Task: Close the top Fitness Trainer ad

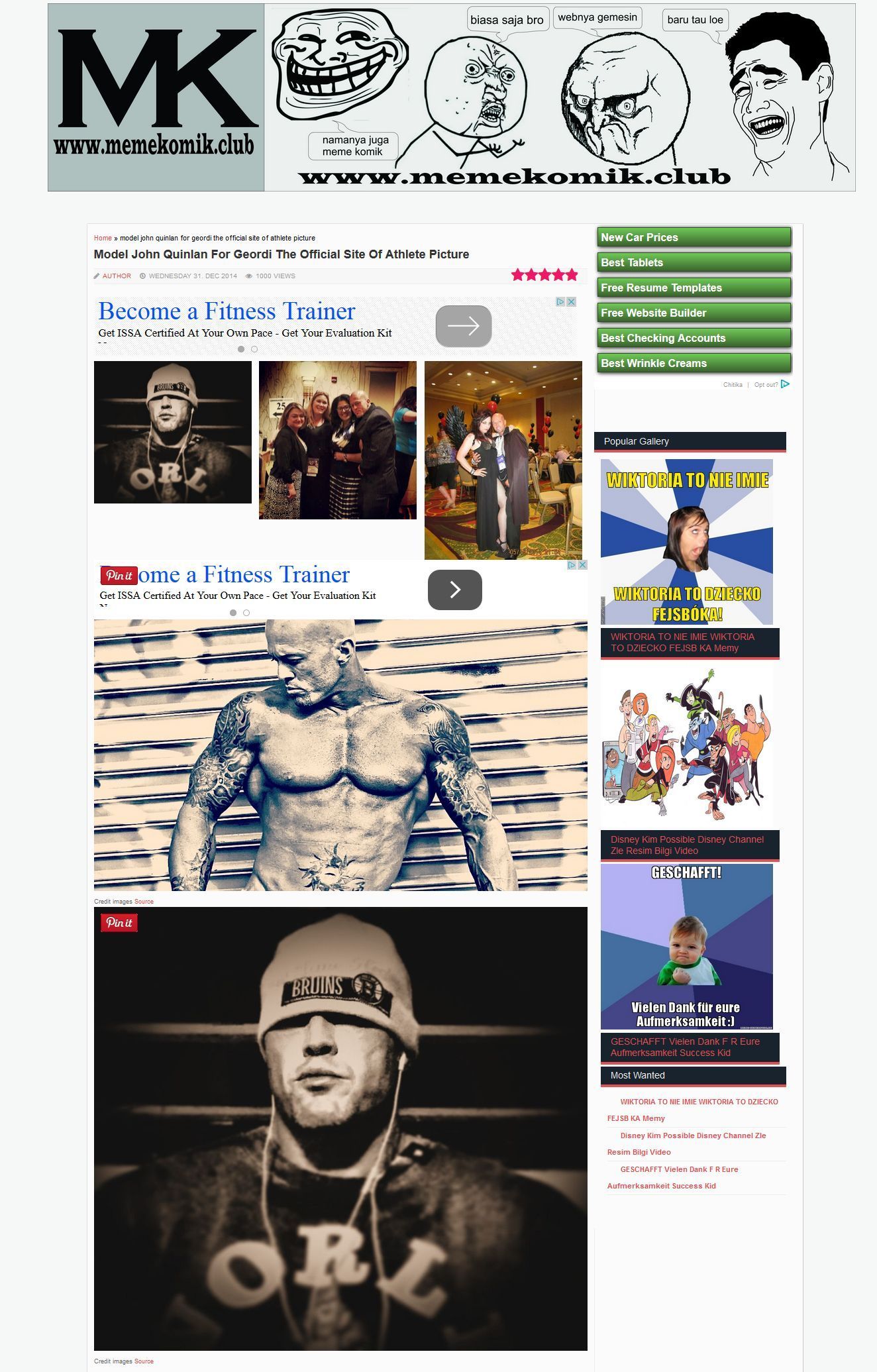Action: point(571,301)
